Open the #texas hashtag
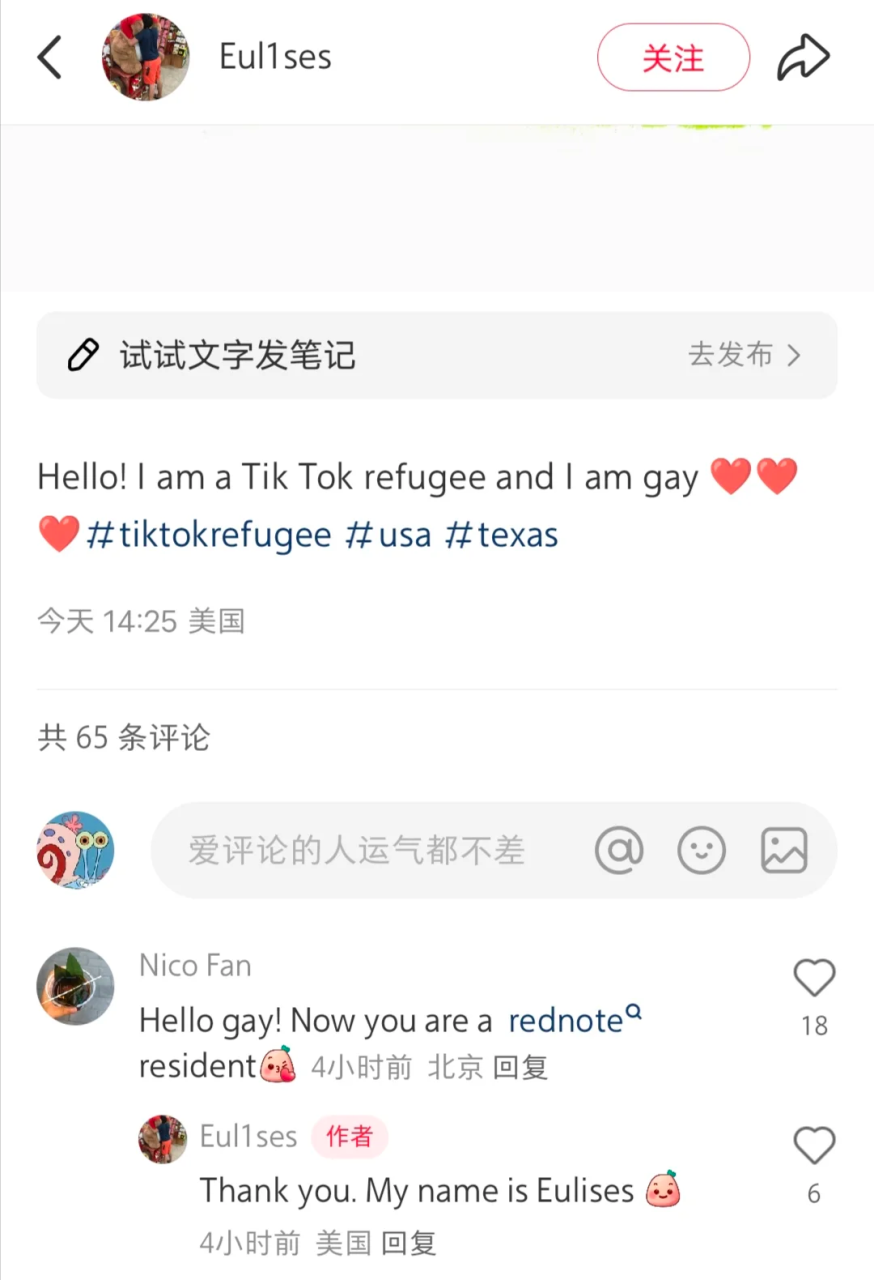 tap(502, 535)
